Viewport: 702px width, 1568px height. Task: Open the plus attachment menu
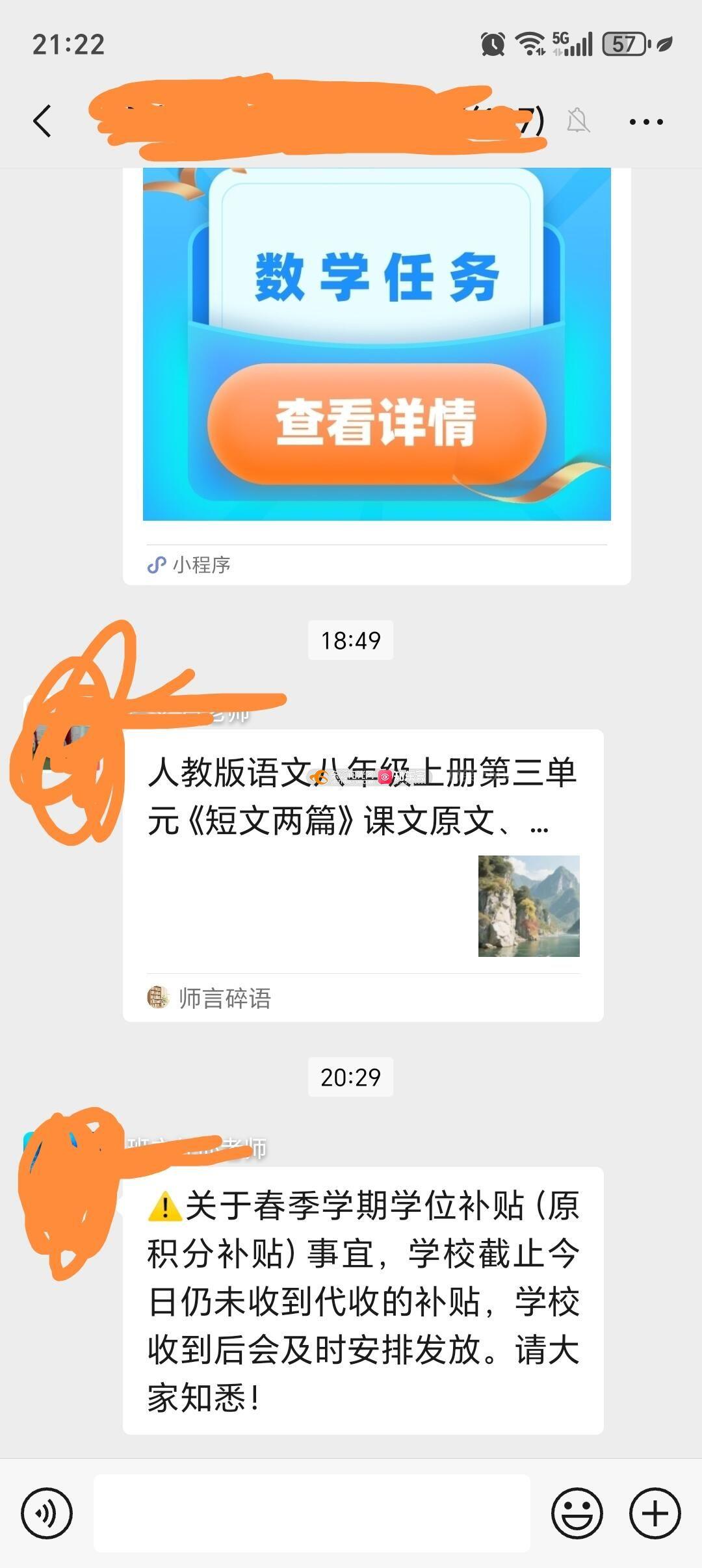655,1513
